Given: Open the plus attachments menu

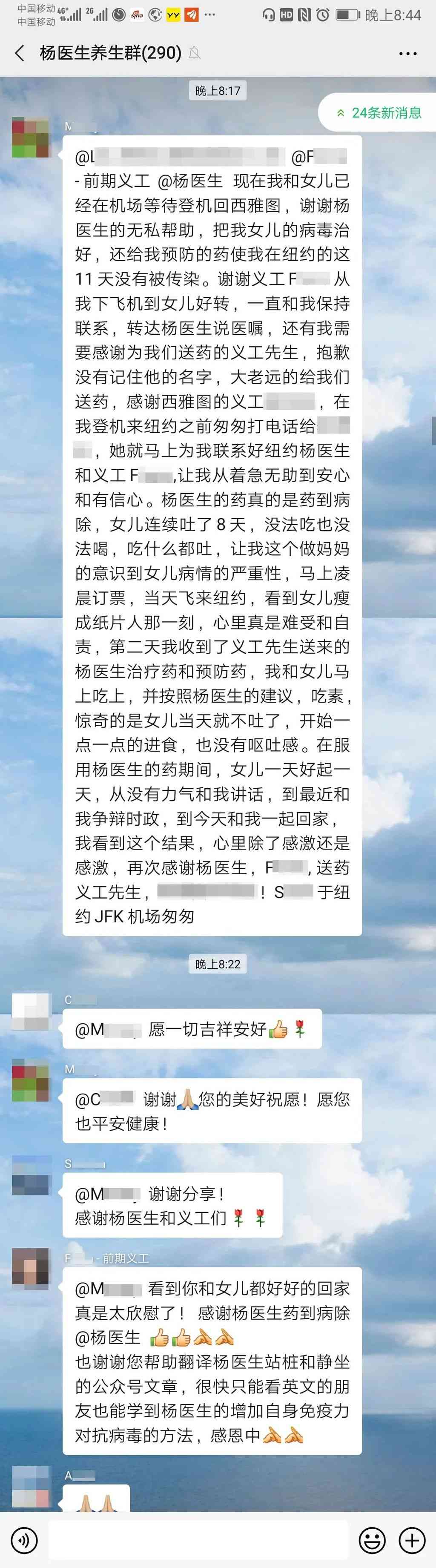Looking at the screenshot, I should 412,1541.
